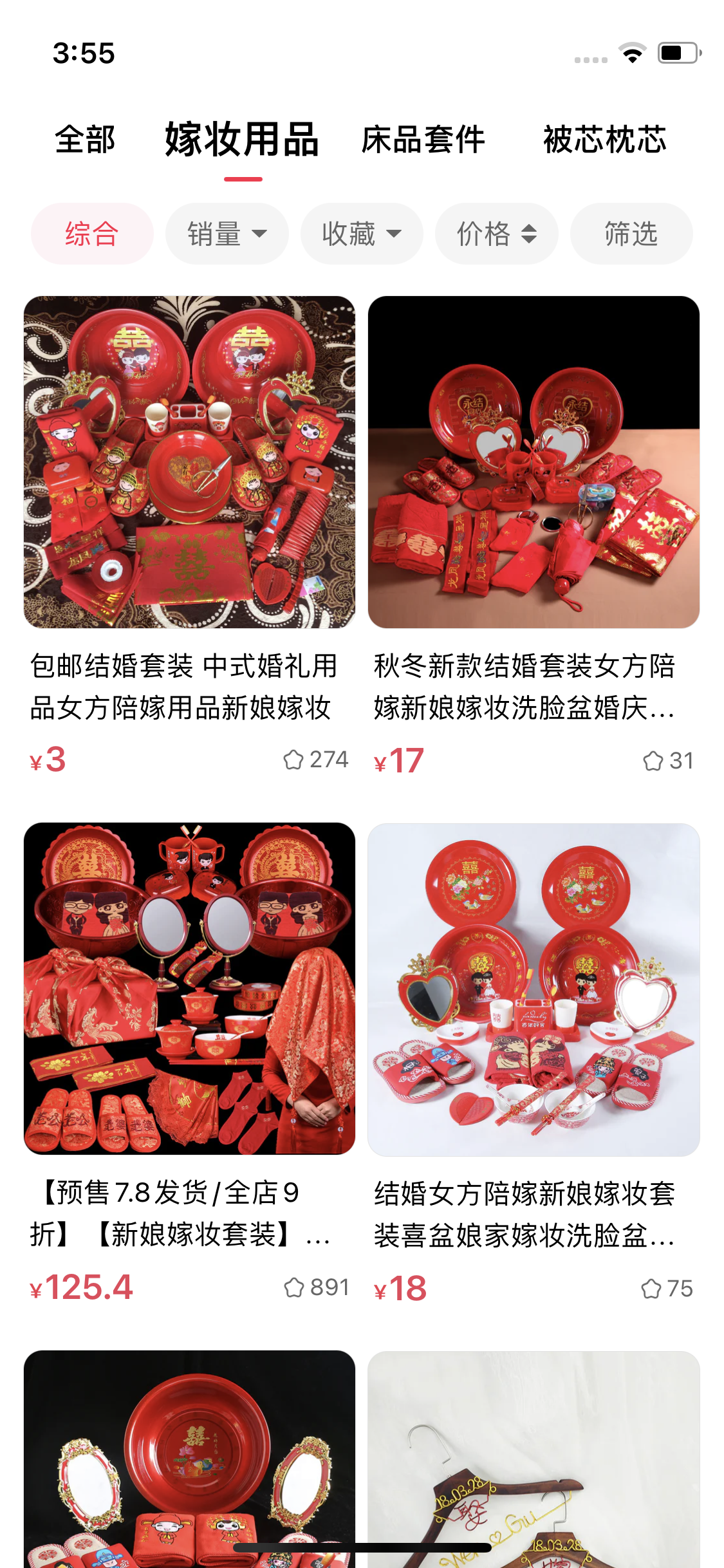
Task: Expand the 销量 sort dropdown
Action: tap(227, 234)
